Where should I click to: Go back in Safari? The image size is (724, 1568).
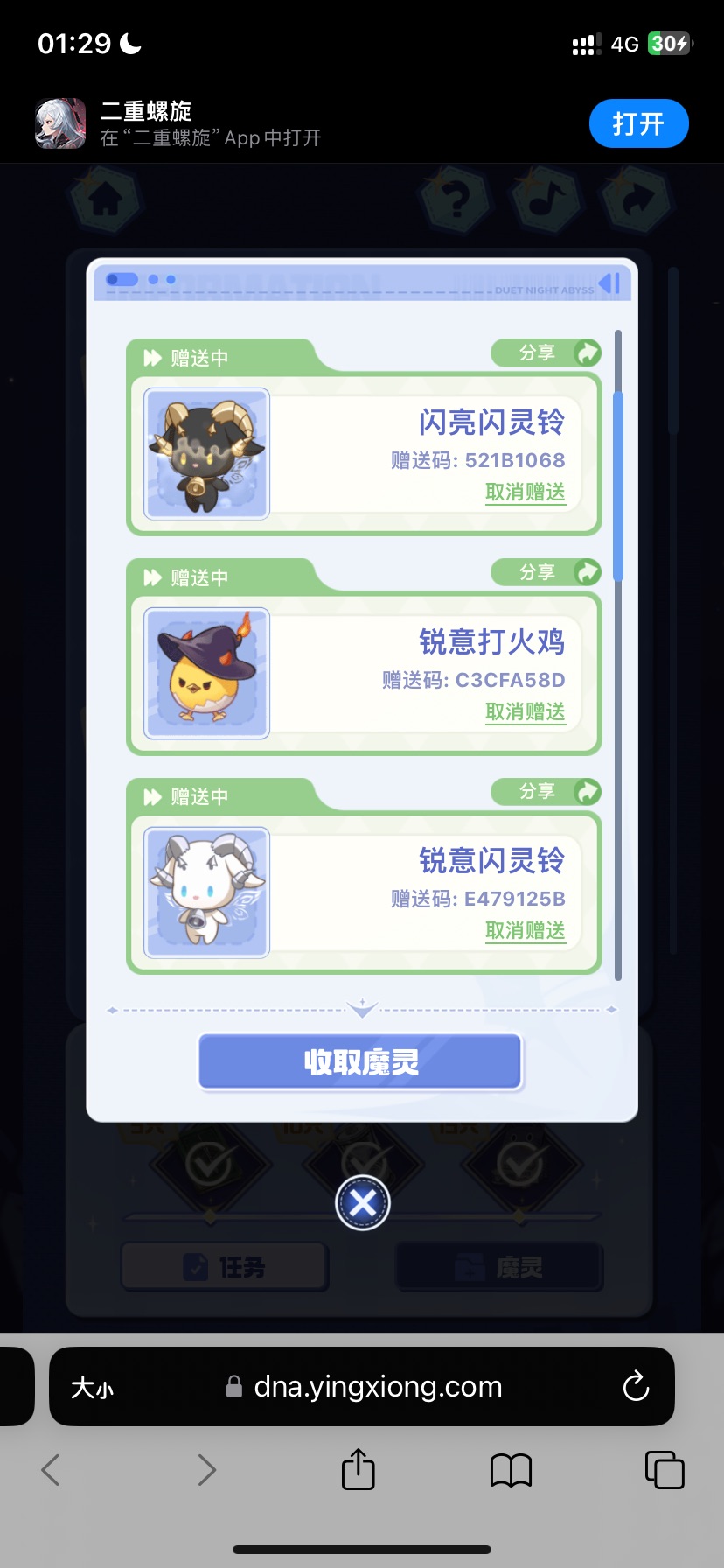(x=52, y=1470)
